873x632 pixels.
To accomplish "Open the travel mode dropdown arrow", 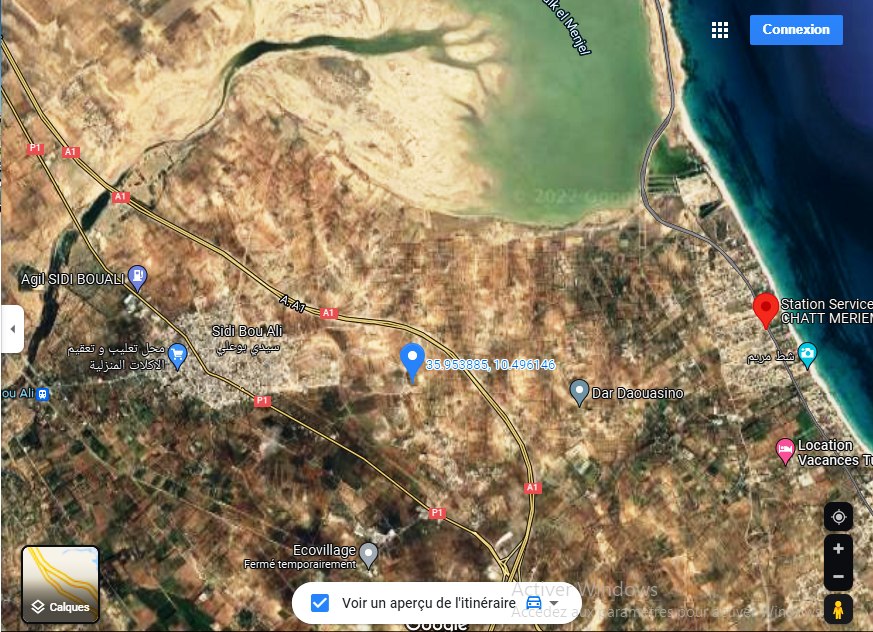I will (x=554, y=603).
